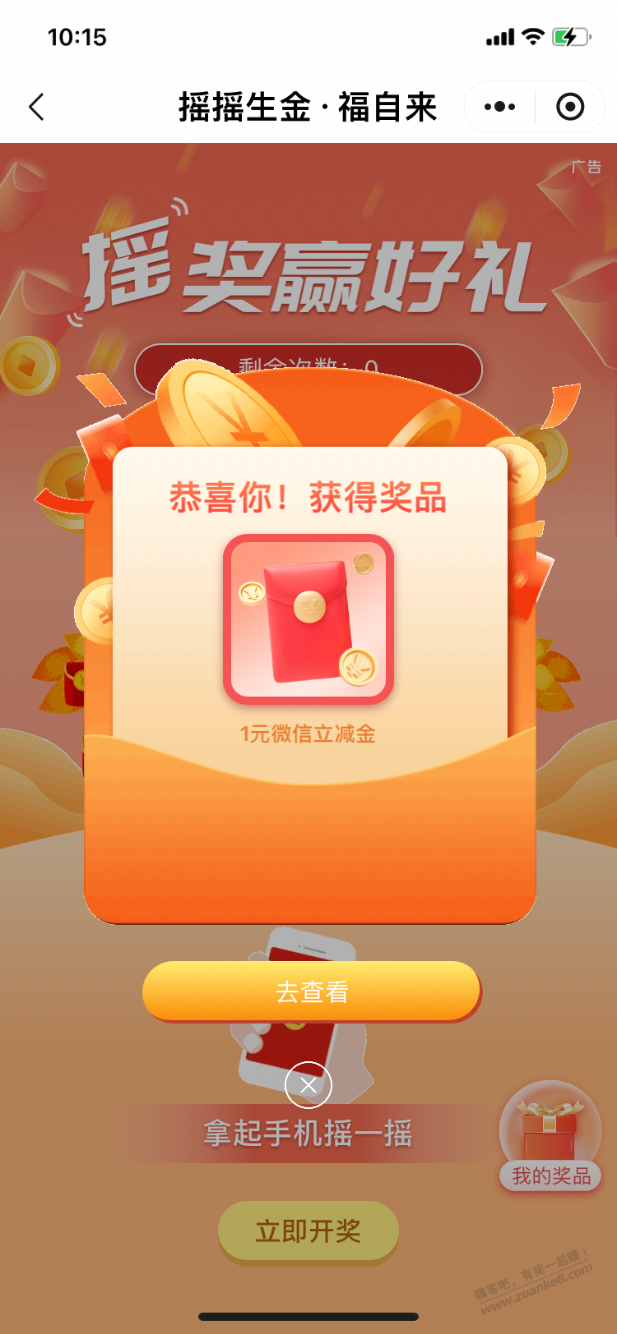Viewport: 617px width, 1334px height.
Task: Dismiss the prize popup
Action: (x=308, y=1085)
